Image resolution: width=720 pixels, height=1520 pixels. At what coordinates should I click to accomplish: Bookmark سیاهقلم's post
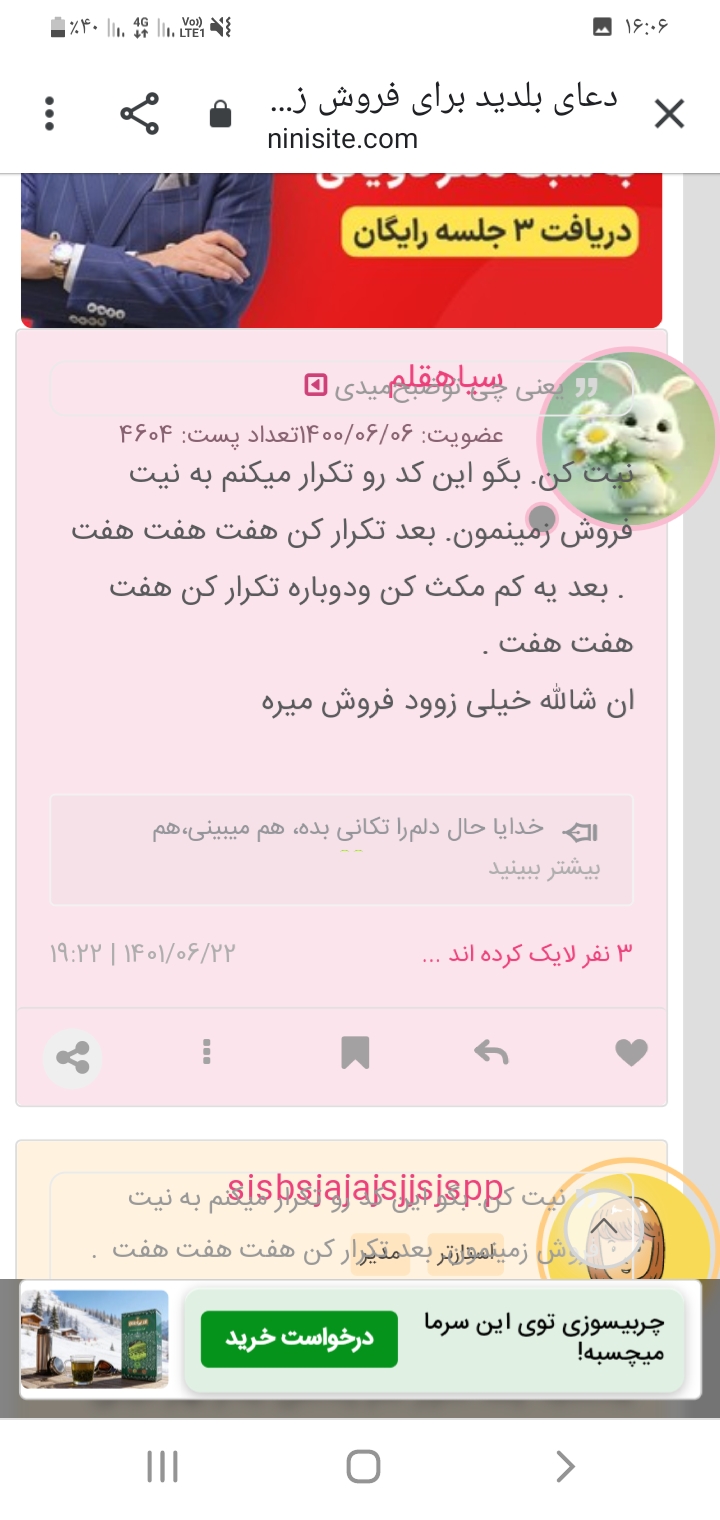355,1052
